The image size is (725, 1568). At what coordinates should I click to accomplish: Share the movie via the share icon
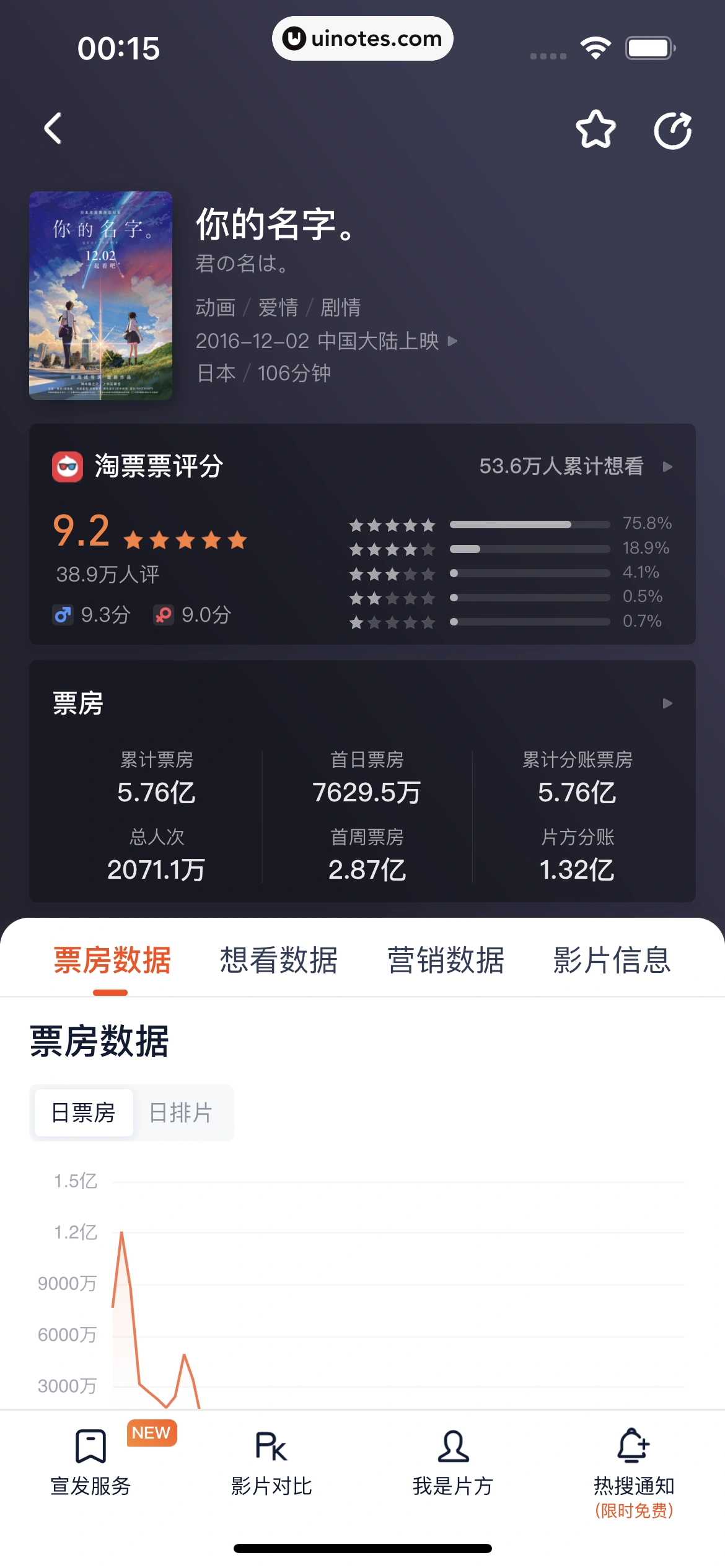(x=673, y=131)
